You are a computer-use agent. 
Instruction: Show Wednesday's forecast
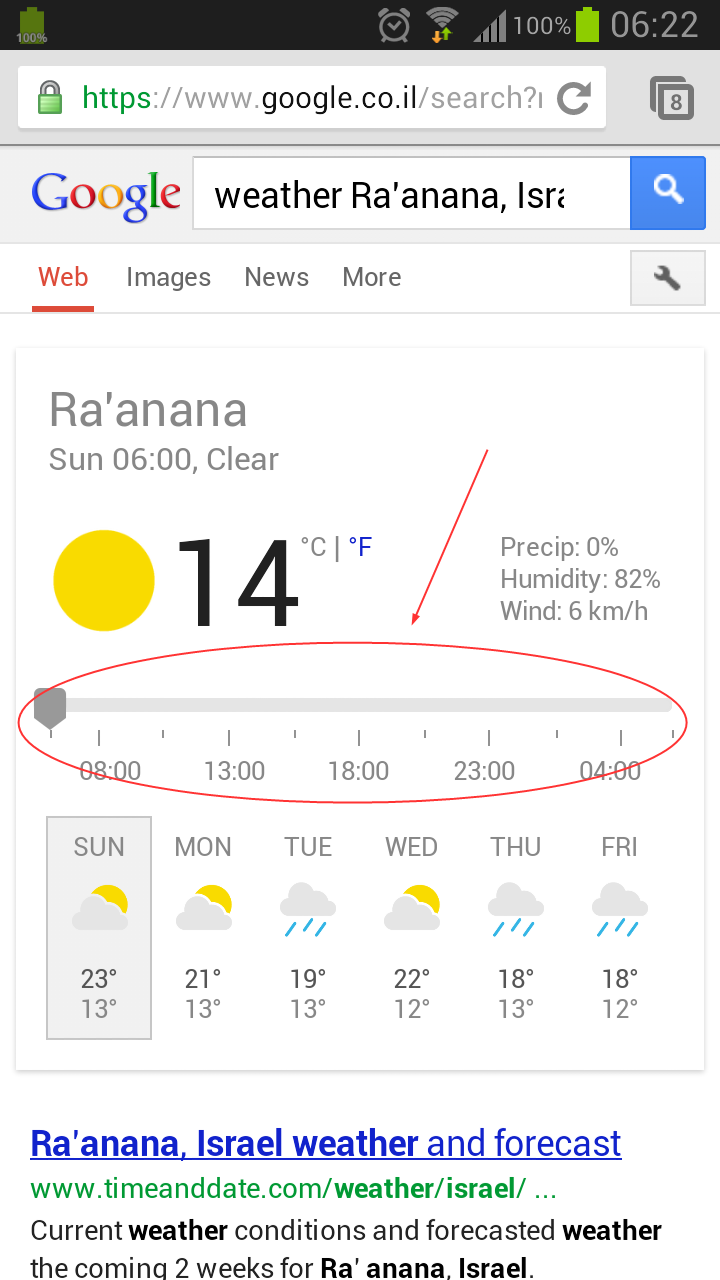412,928
